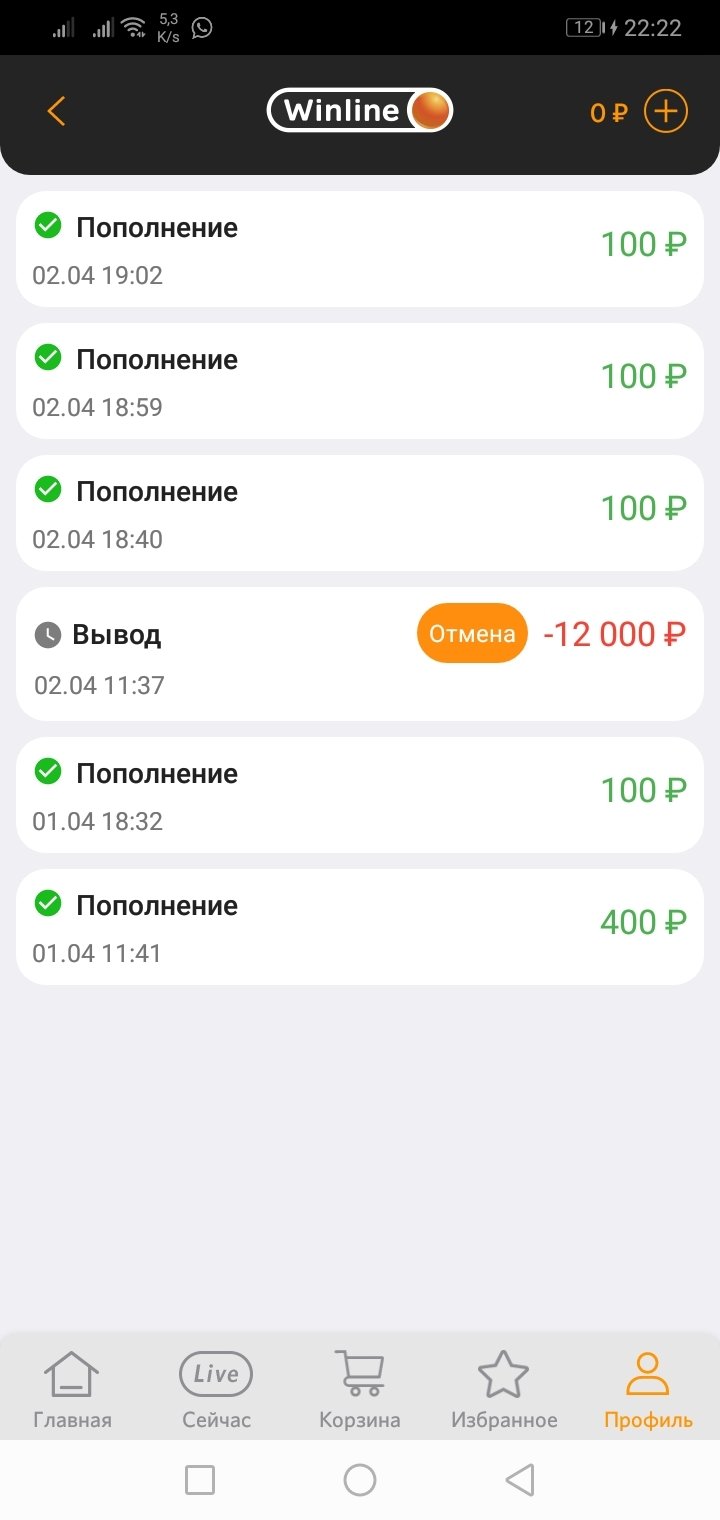The width and height of the screenshot is (720, 1520).
Task: Tap the system home button
Action: click(360, 1480)
